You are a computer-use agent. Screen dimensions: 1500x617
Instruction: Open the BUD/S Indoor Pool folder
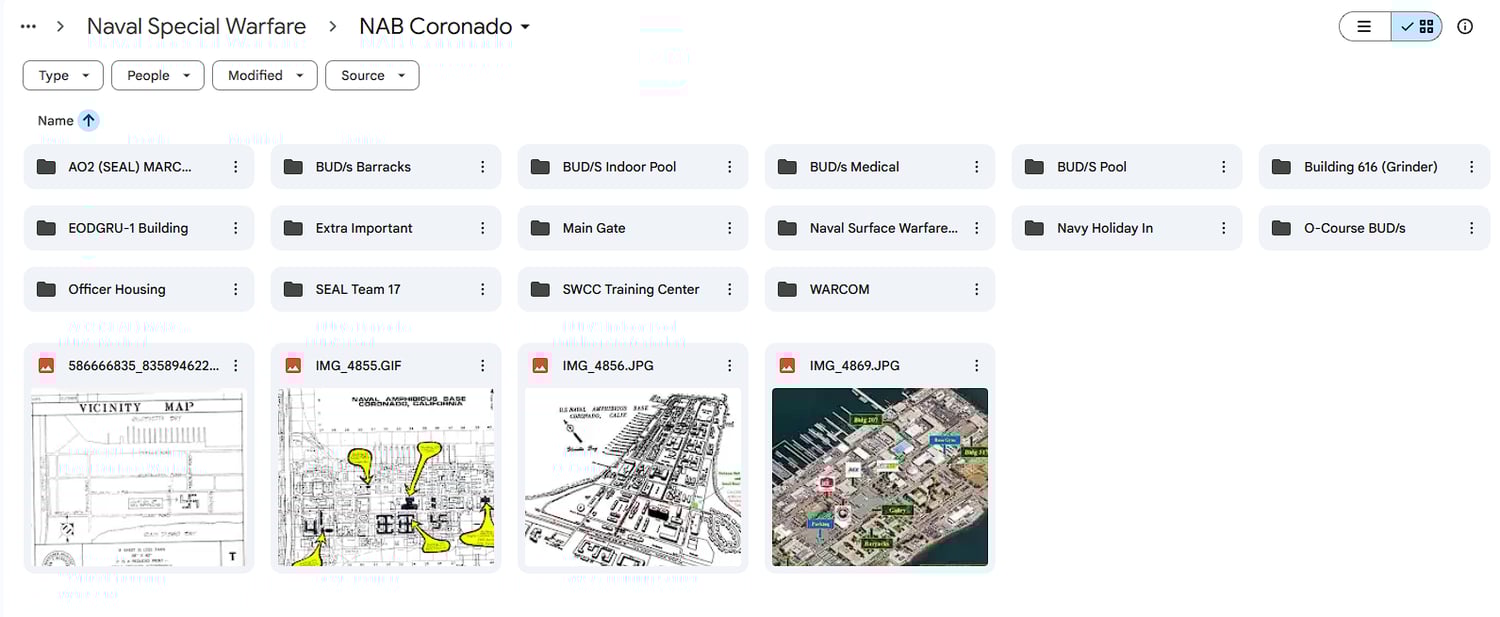619,167
